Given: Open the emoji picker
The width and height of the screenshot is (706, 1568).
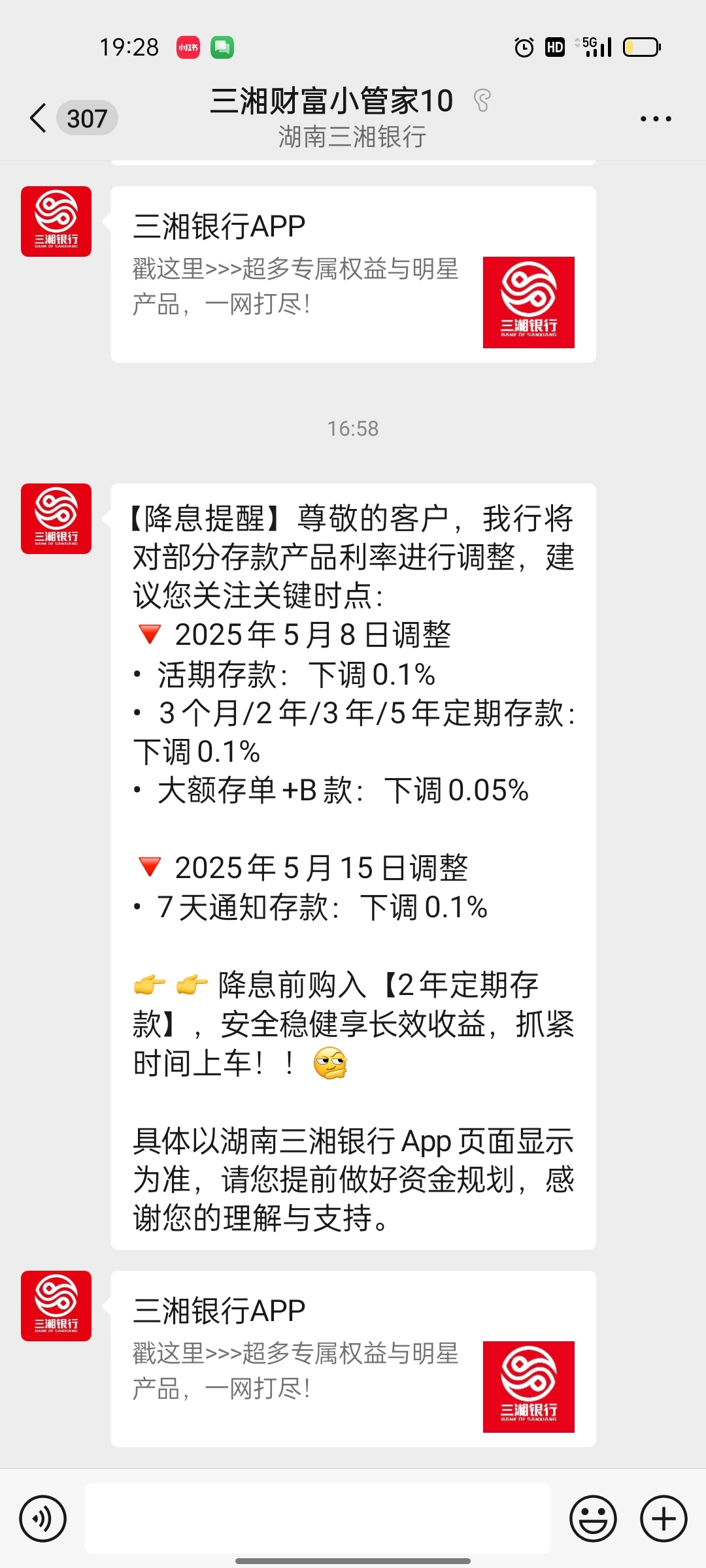Looking at the screenshot, I should pos(594,1519).
